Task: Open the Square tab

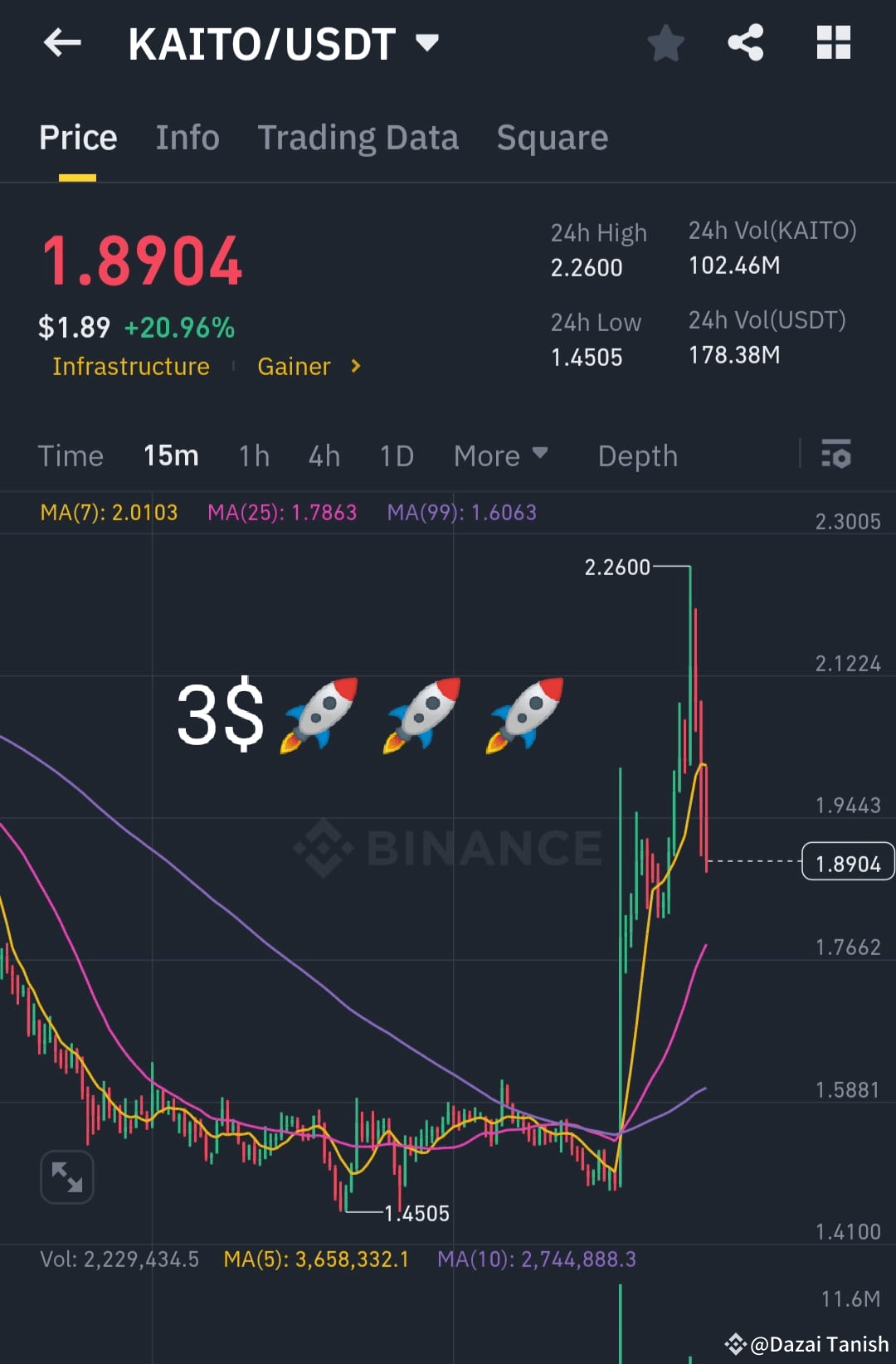Action: [x=552, y=137]
